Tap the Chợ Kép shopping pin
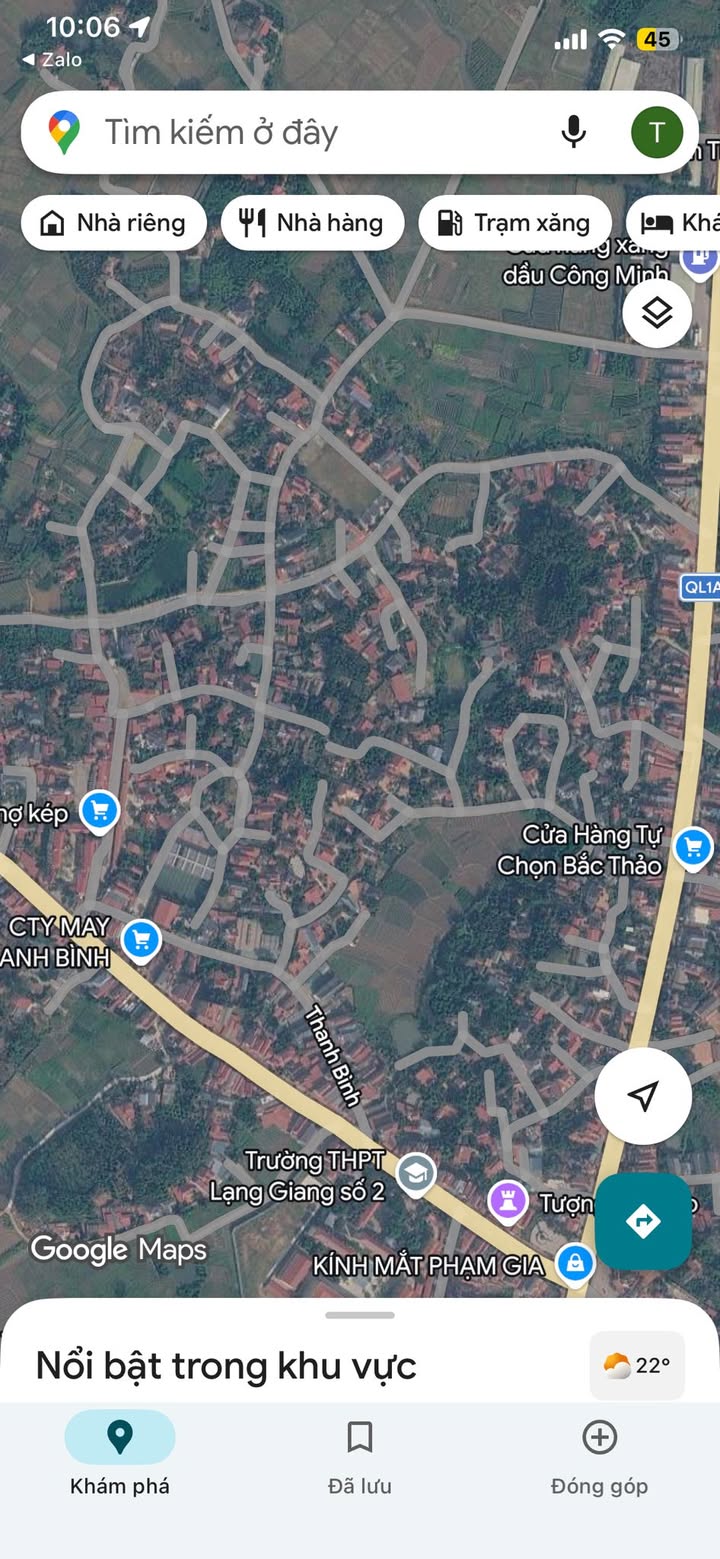This screenshot has width=720, height=1559. [99, 811]
